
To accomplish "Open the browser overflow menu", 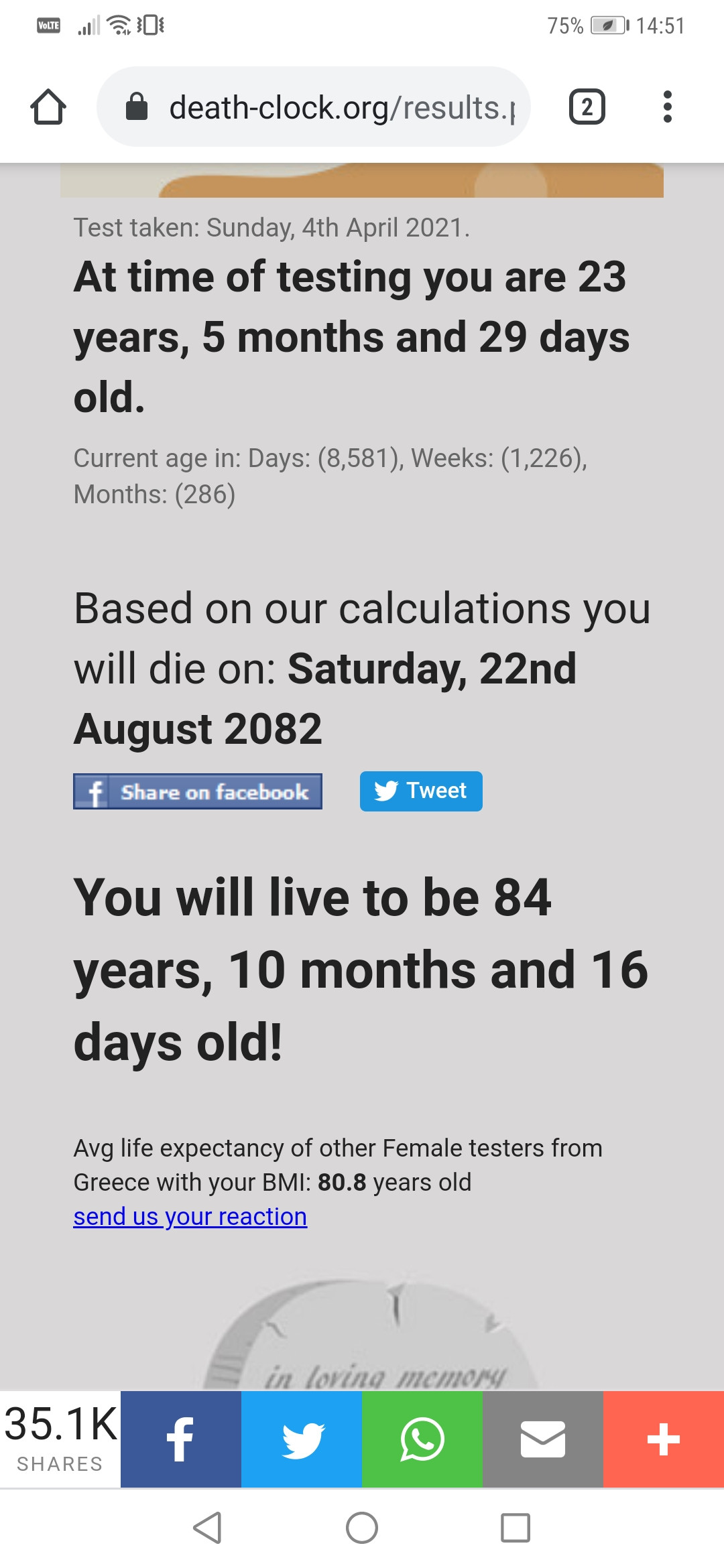I will 666,107.
